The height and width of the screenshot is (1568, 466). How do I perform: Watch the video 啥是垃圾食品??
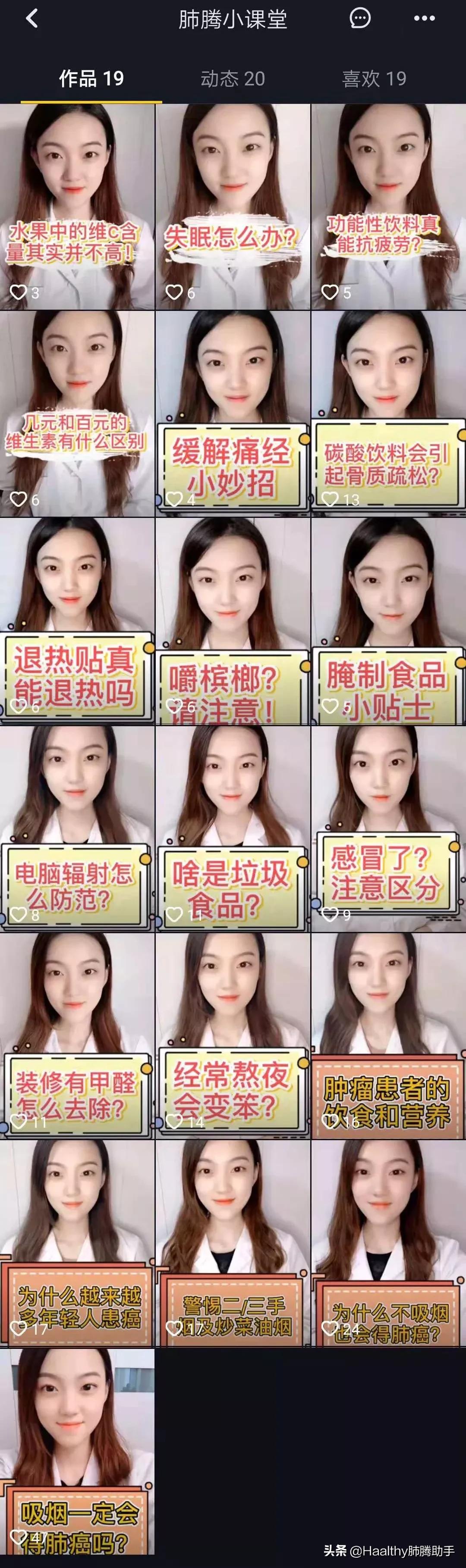[233, 828]
